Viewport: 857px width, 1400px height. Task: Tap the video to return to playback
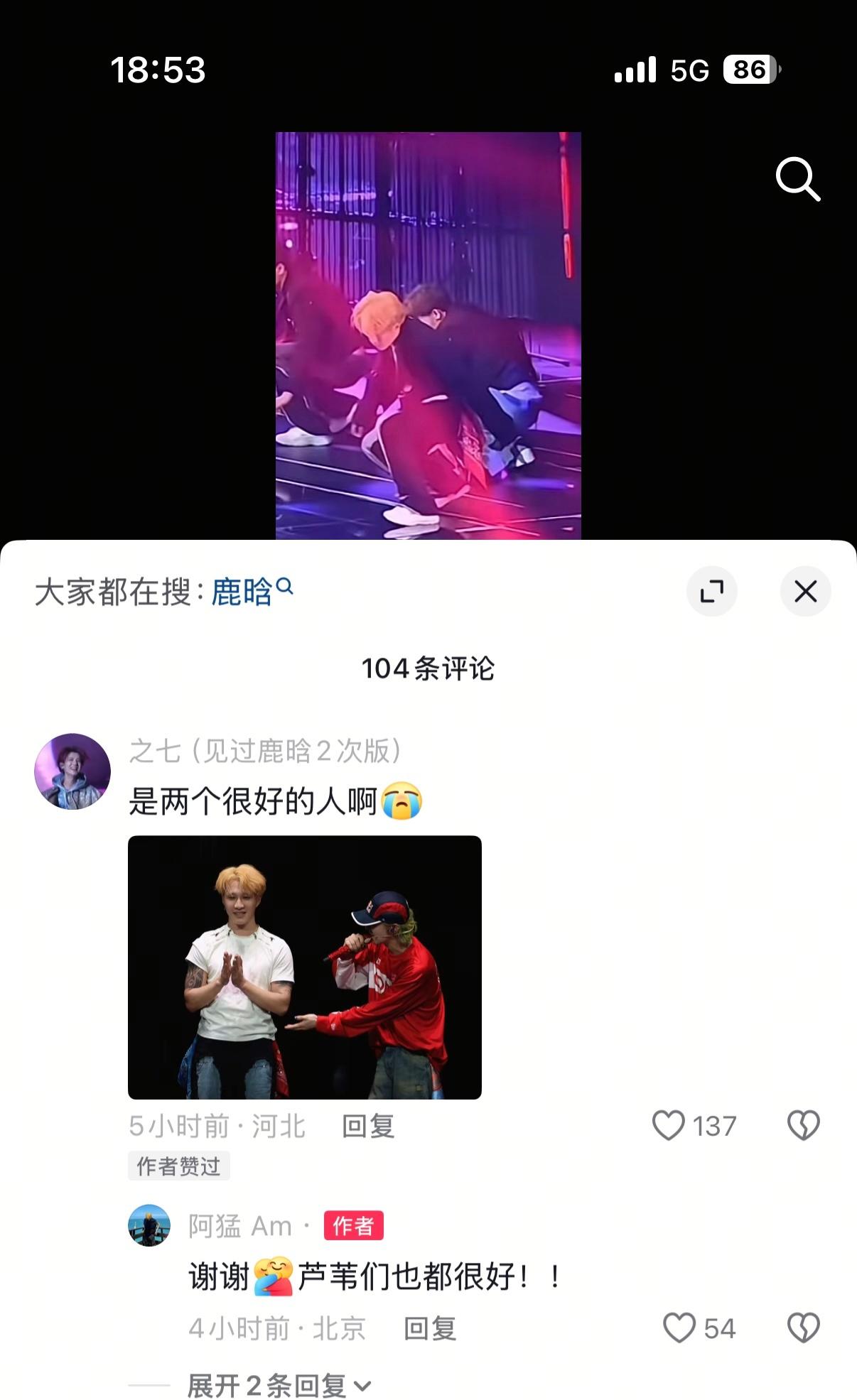point(428,335)
